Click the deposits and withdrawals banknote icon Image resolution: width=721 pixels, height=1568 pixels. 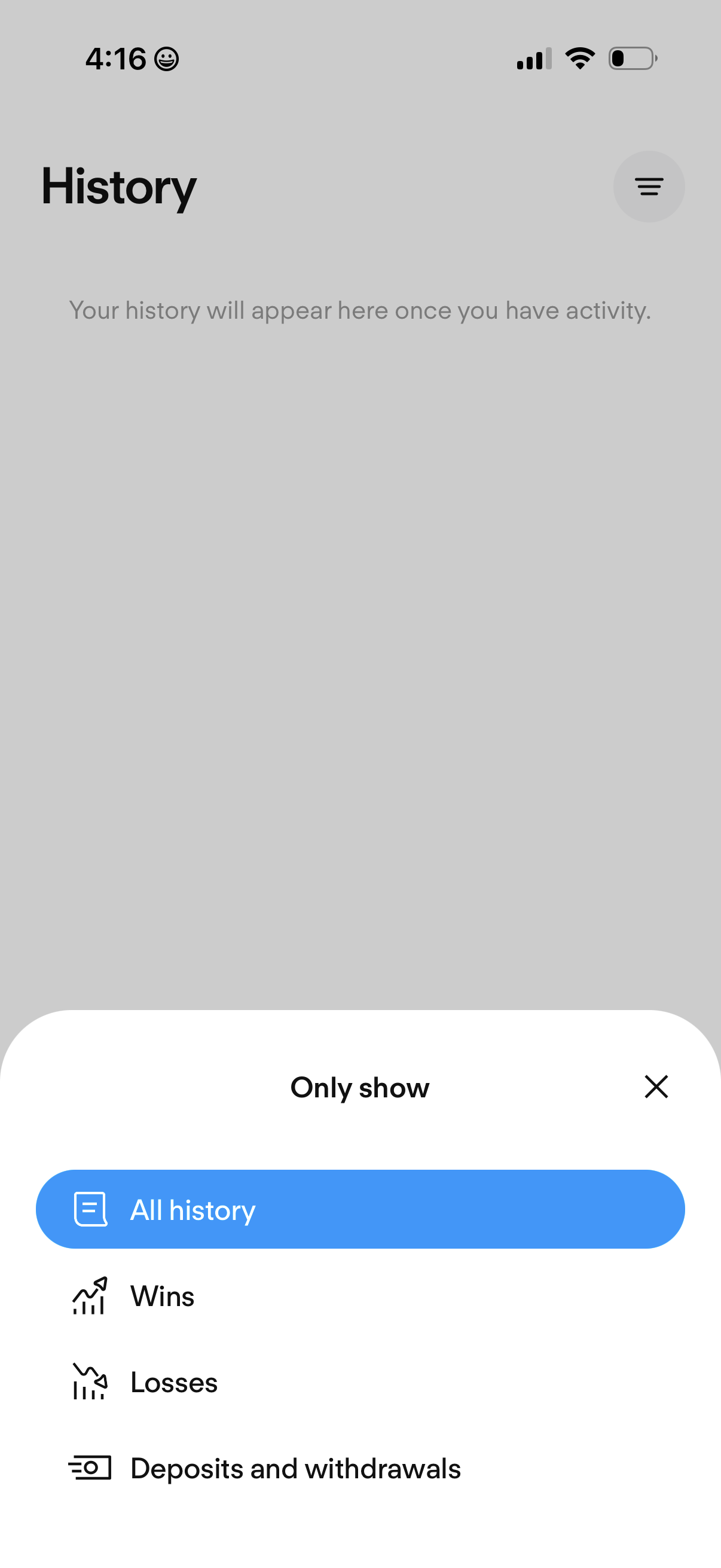pos(90,1468)
